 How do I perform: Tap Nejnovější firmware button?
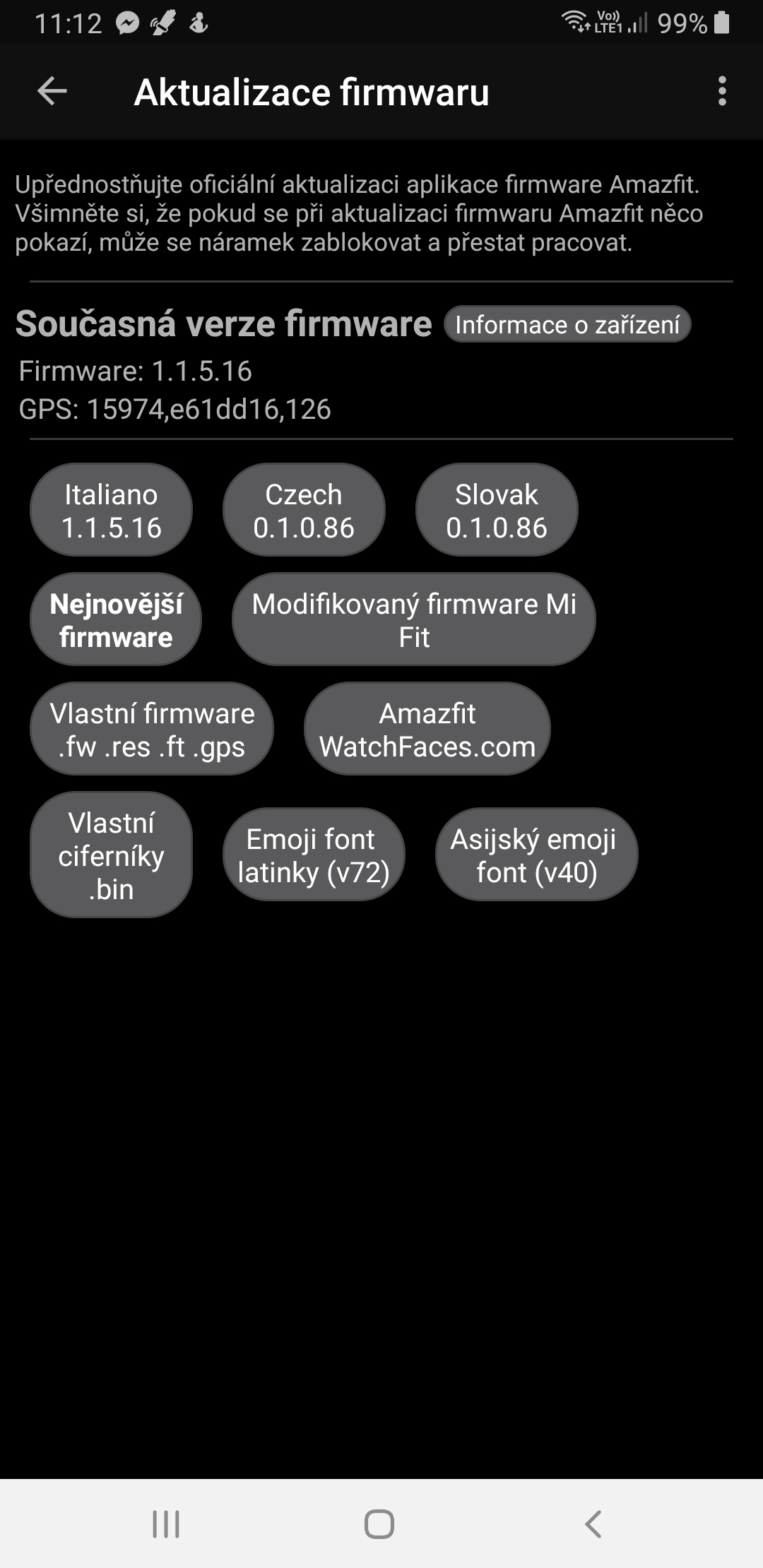[116, 619]
